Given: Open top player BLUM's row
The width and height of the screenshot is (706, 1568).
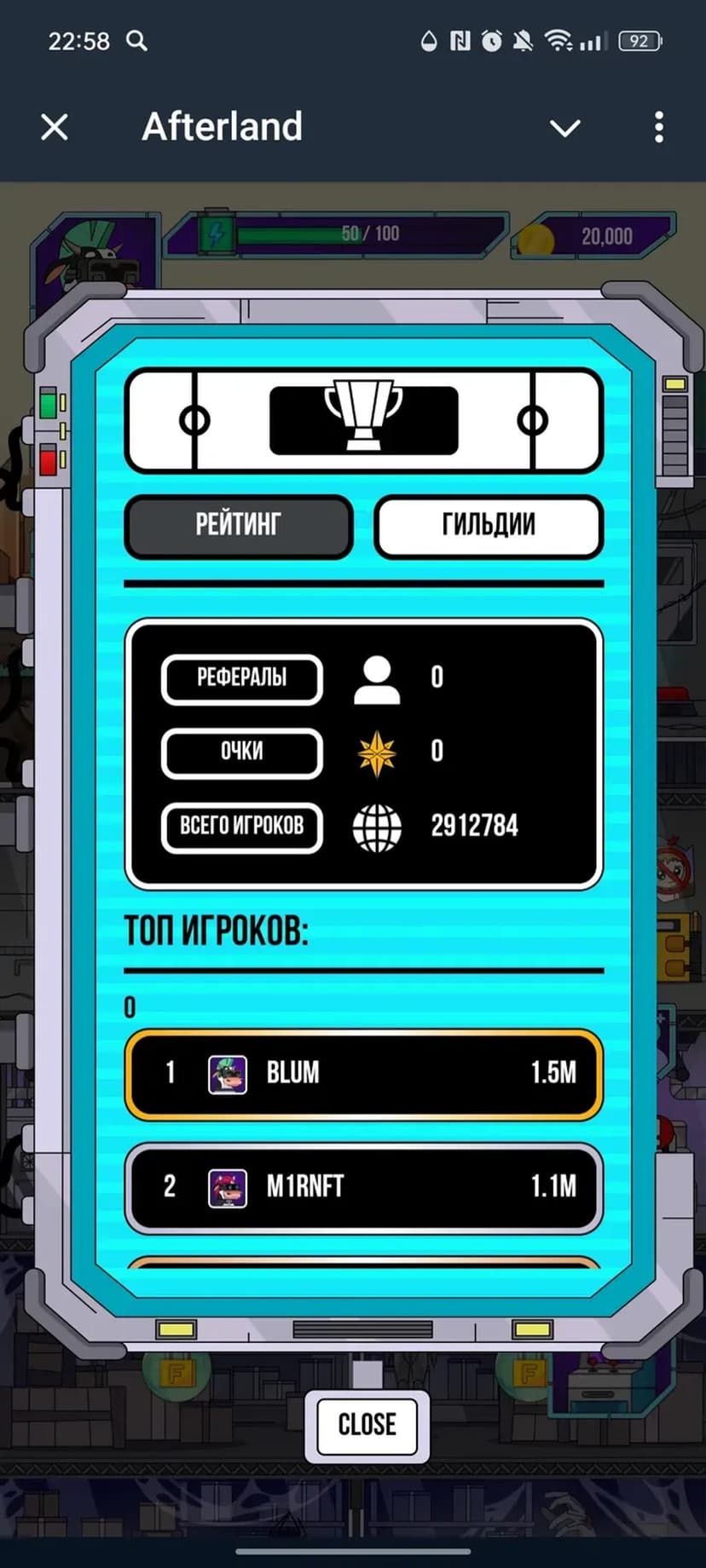Looking at the screenshot, I should coord(364,1073).
